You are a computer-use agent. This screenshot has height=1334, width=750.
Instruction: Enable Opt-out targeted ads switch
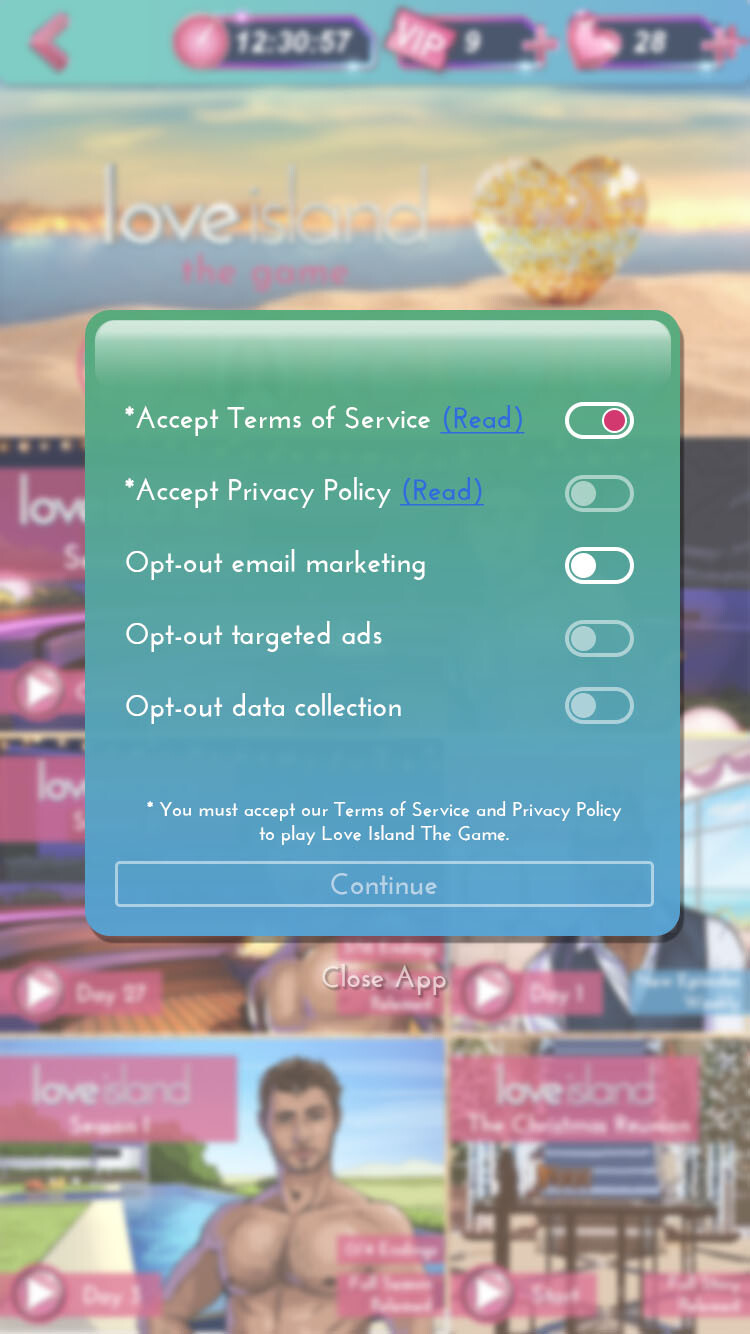point(599,638)
